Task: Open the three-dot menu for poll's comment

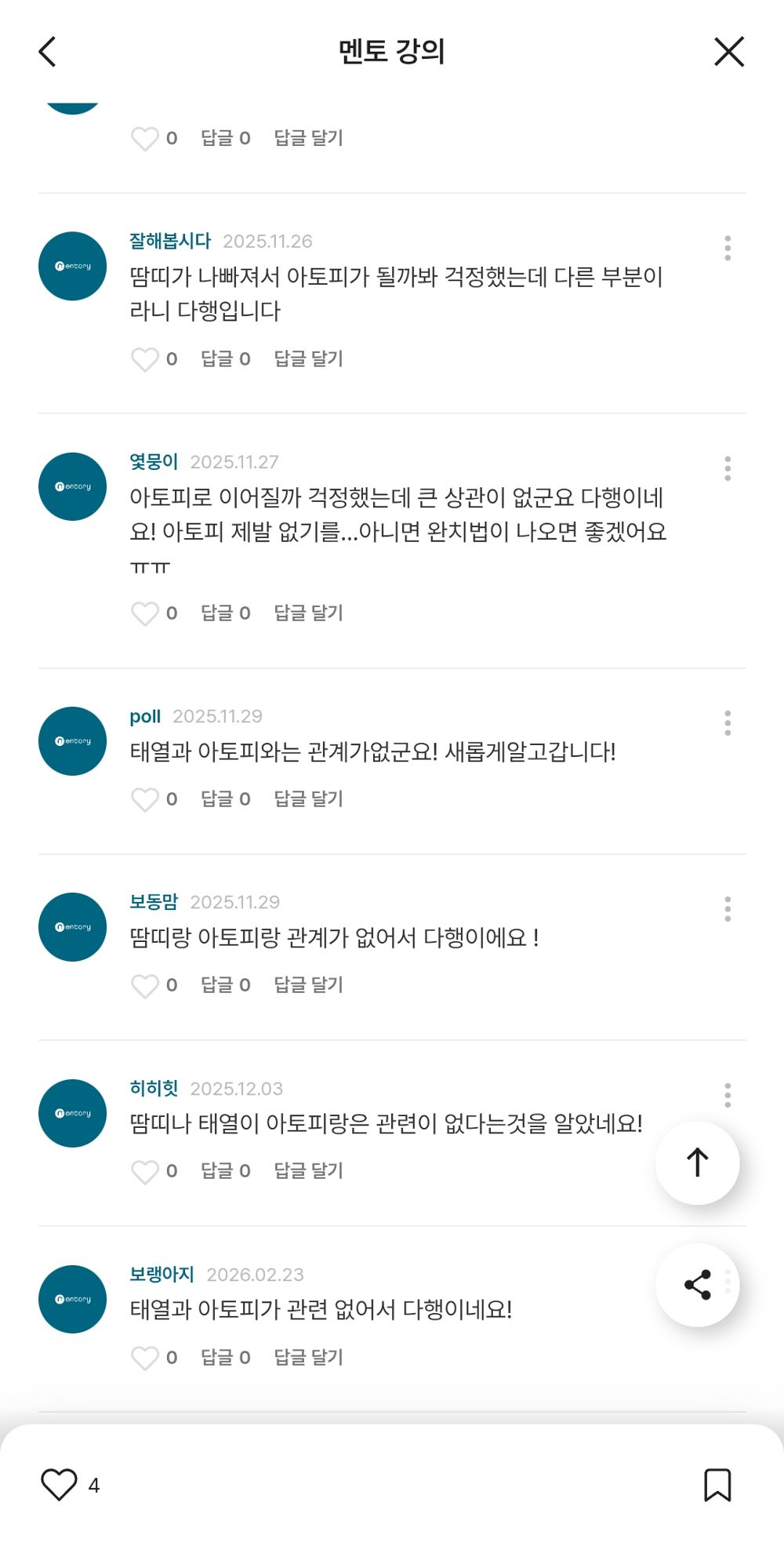Action: tap(728, 722)
